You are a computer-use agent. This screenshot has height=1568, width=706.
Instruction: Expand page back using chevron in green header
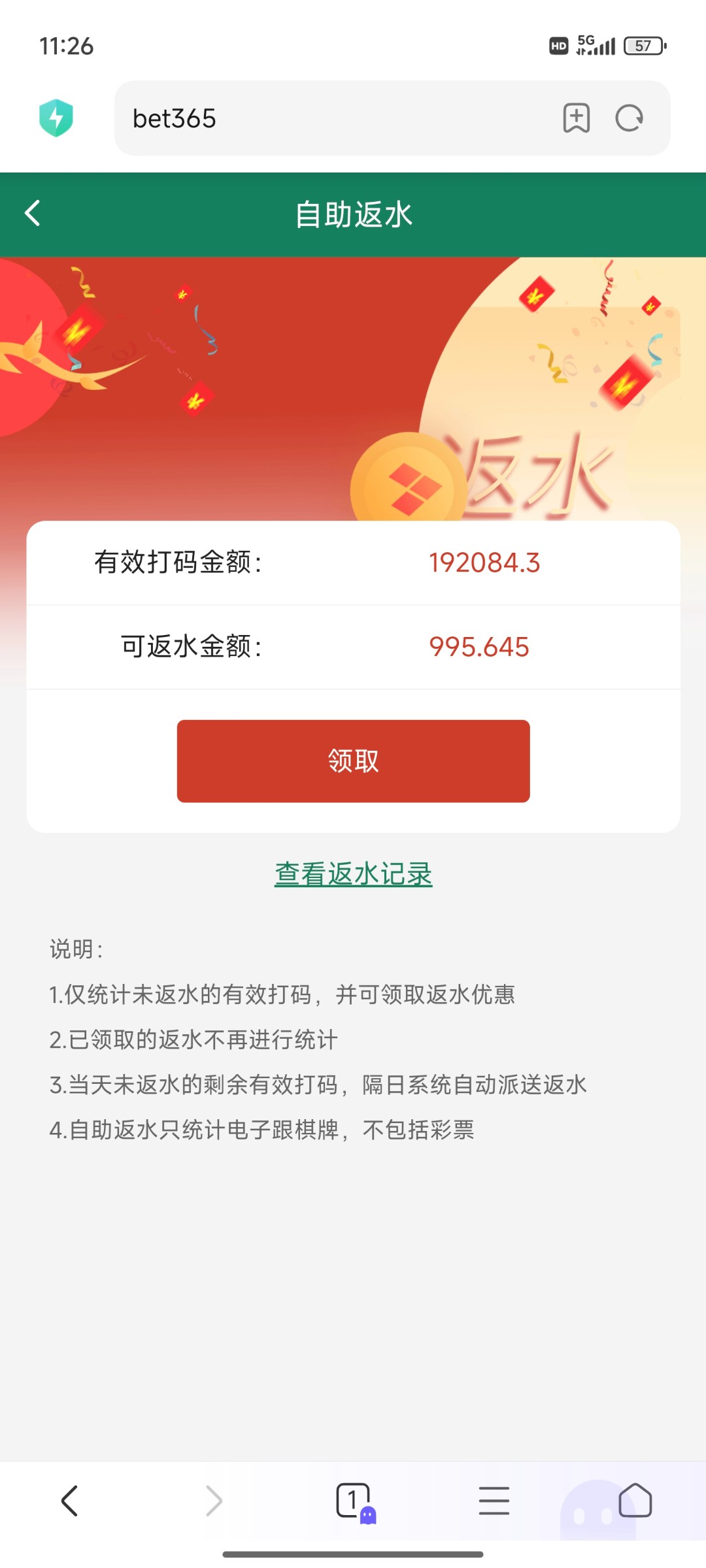coord(31,214)
